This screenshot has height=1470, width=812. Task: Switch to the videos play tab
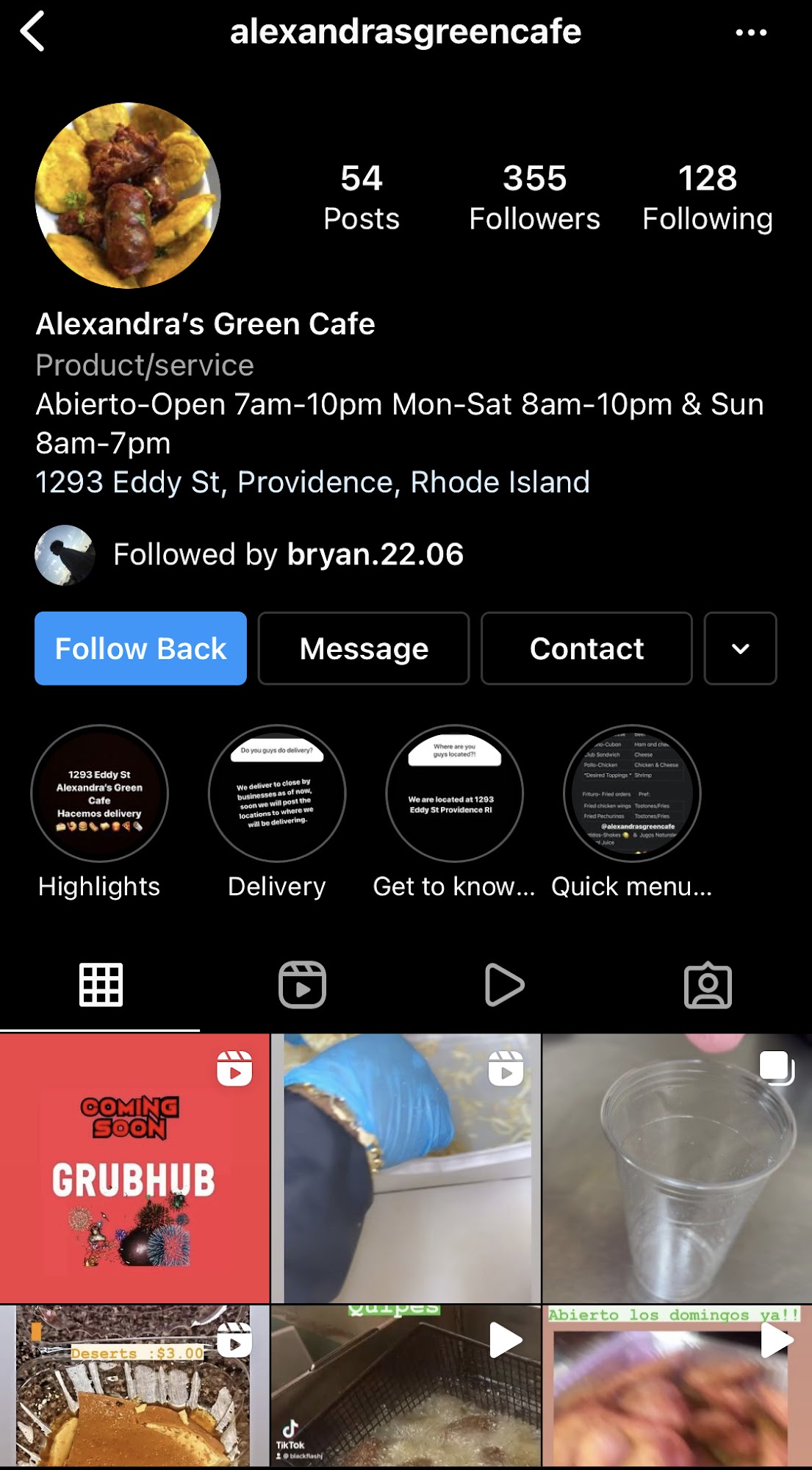[x=505, y=985]
